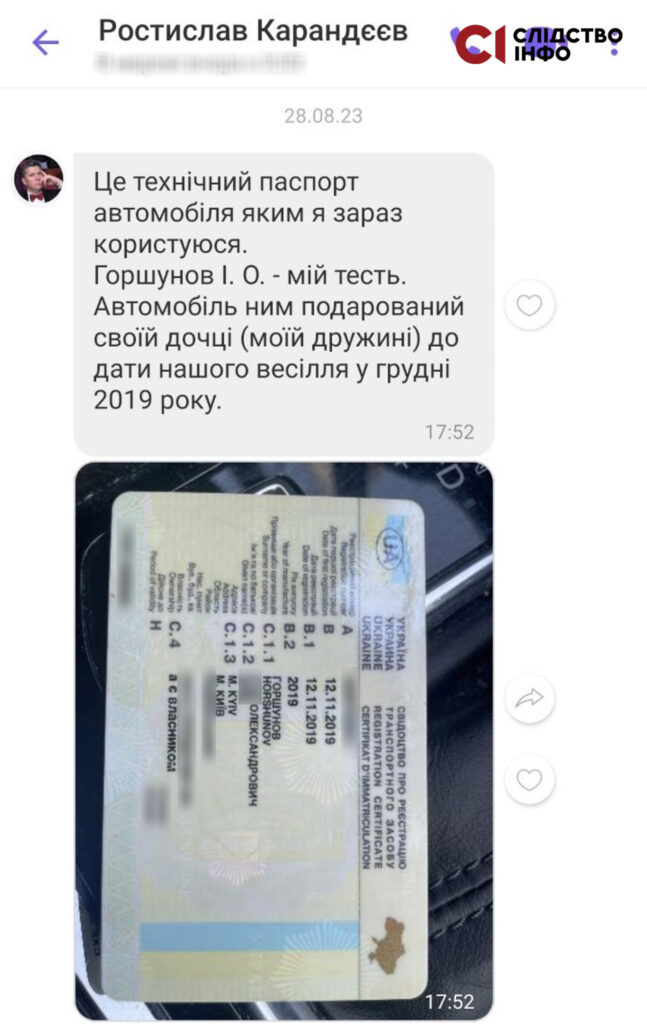This screenshot has width=647, height=1024.
Task: Like the text message about технічний паспорт
Action: click(x=529, y=305)
